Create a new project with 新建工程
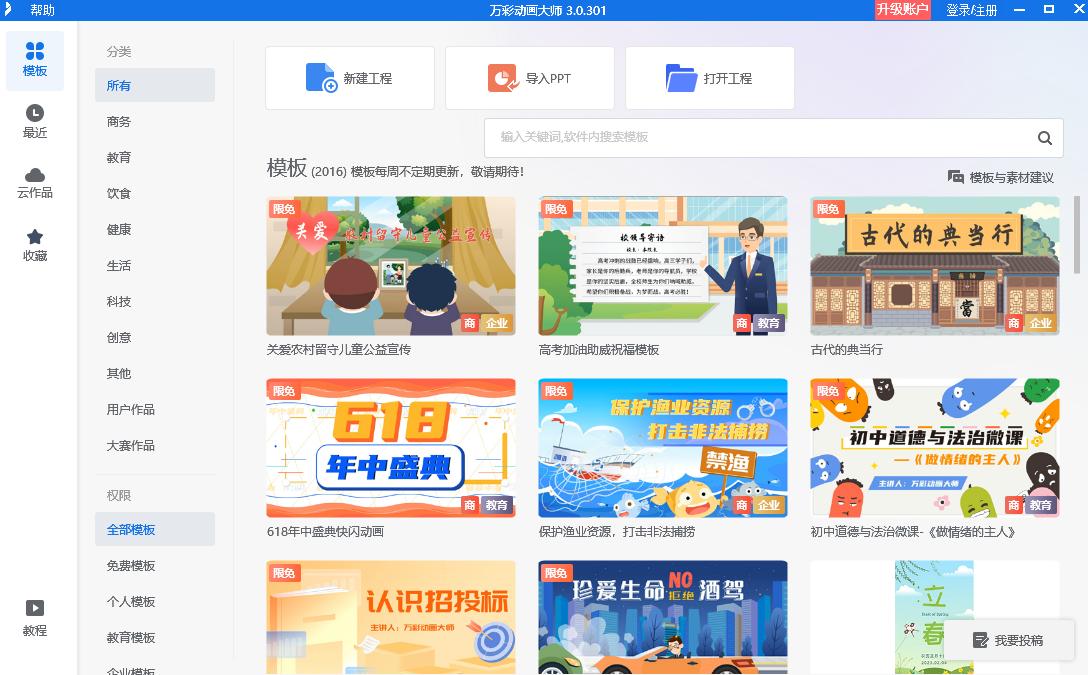Screen dimensions: 1088x675 point(349,78)
